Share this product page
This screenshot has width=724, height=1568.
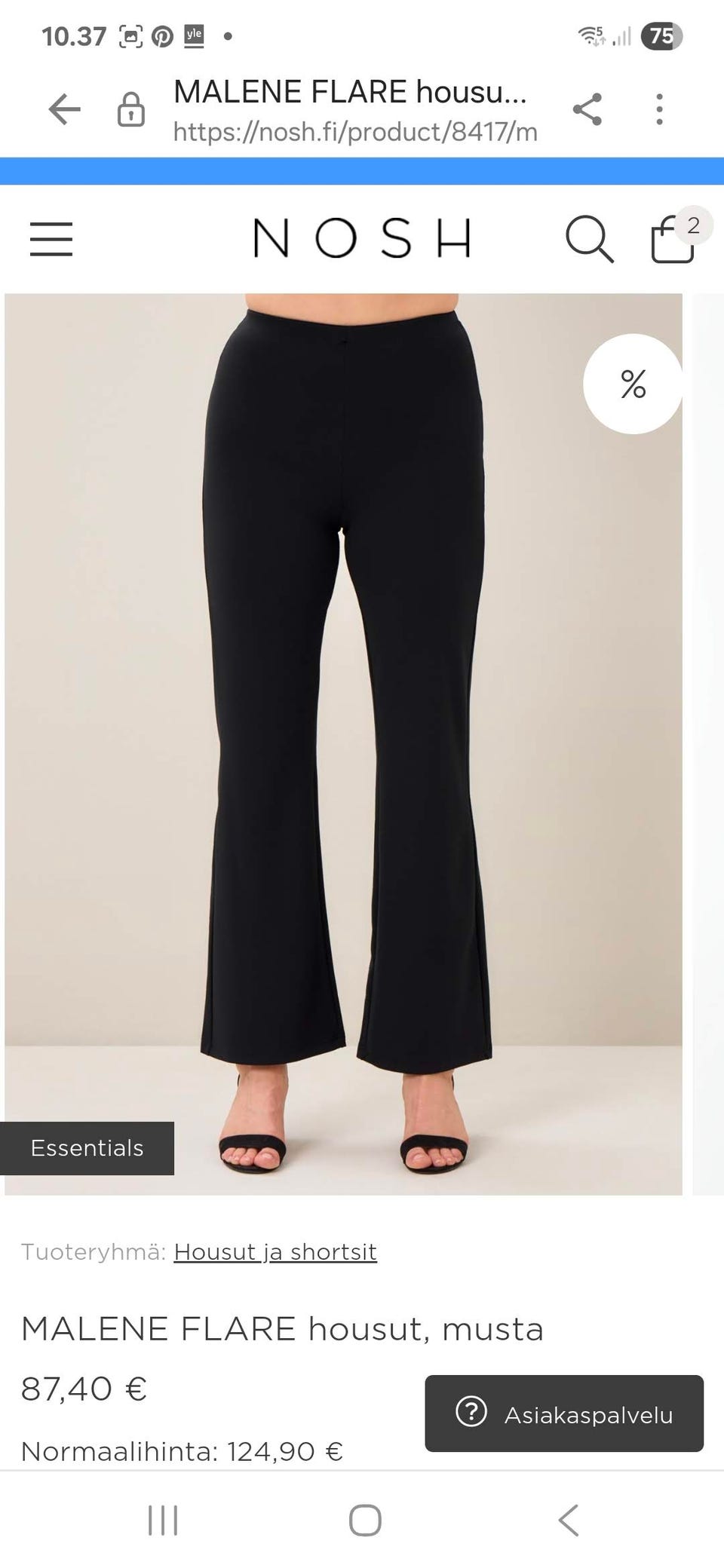tap(587, 109)
